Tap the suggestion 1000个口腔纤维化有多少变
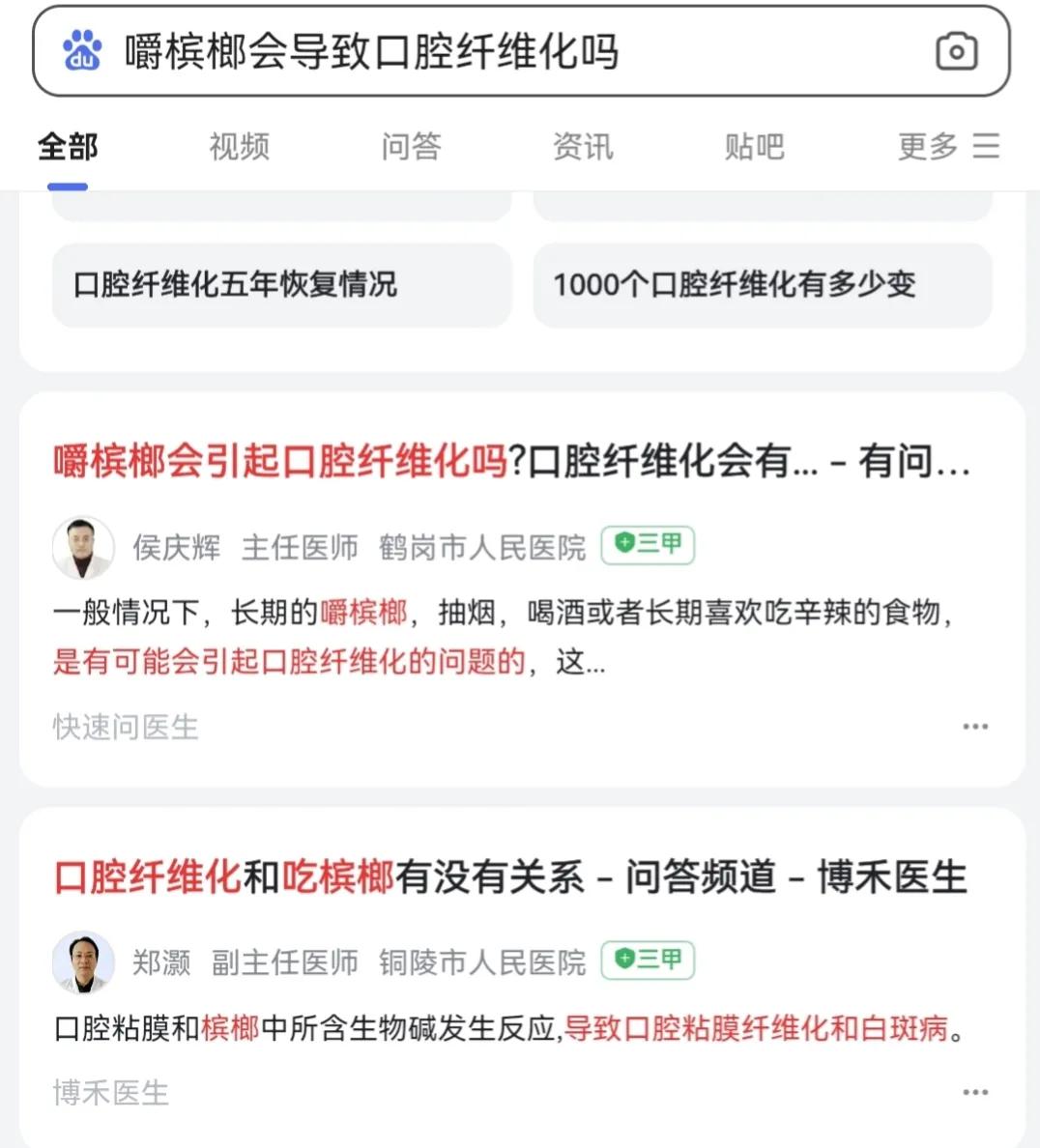Screen dimensions: 1040x1148 click(763, 286)
